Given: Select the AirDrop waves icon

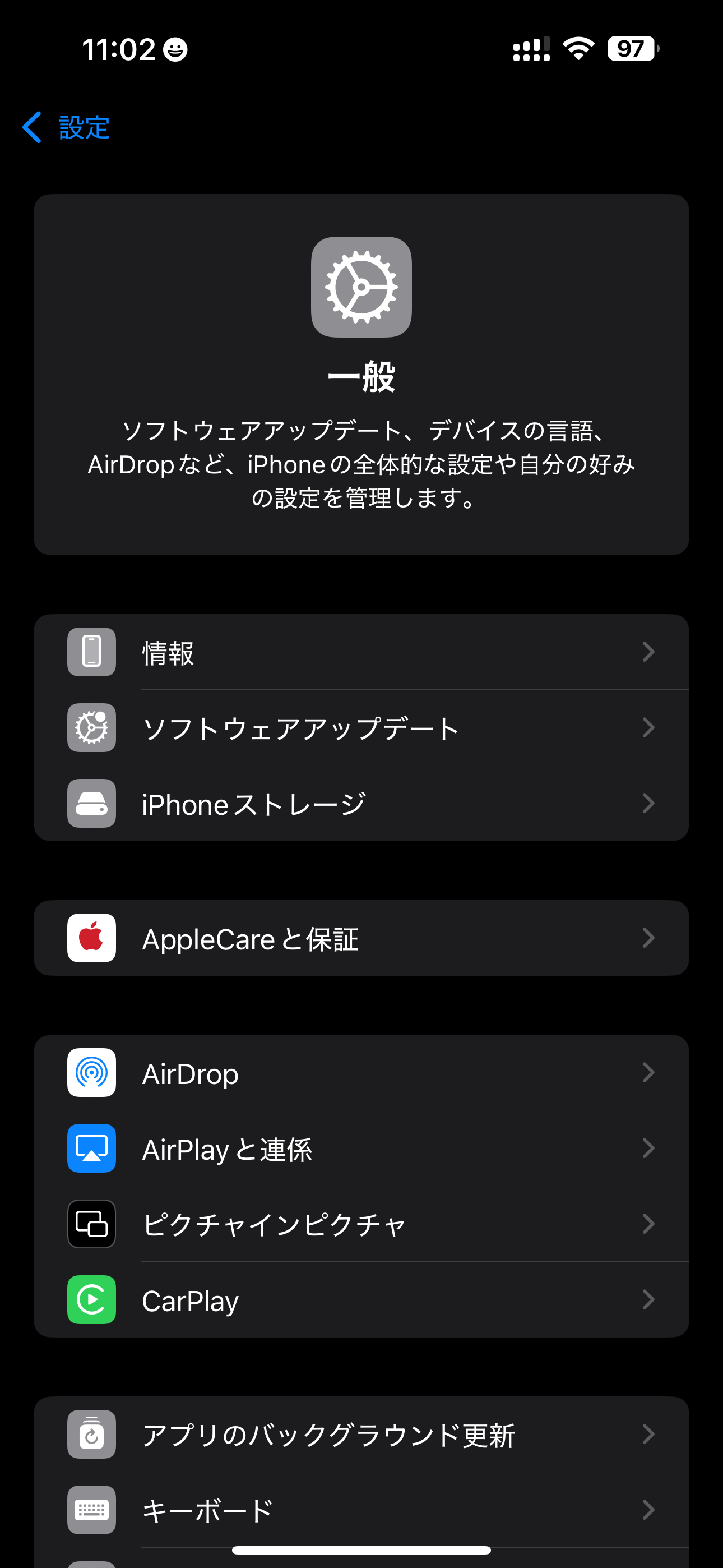Looking at the screenshot, I should coord(91,1072).
